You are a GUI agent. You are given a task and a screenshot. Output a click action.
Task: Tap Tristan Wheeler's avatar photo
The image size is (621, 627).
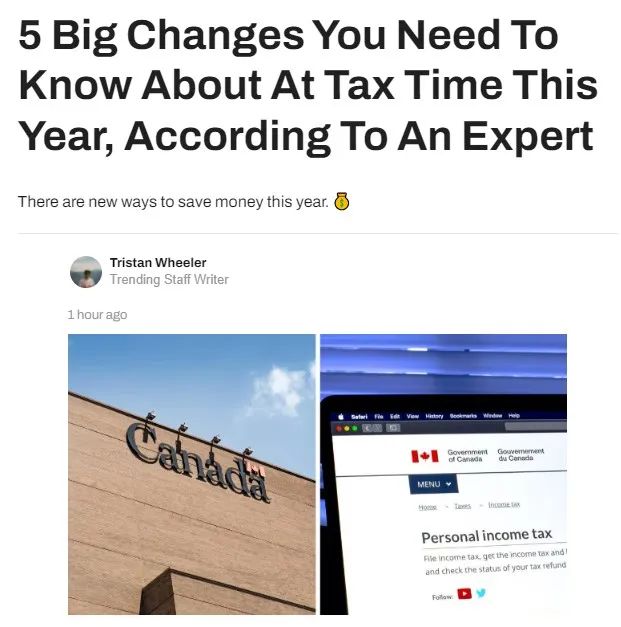click(86, 271)
